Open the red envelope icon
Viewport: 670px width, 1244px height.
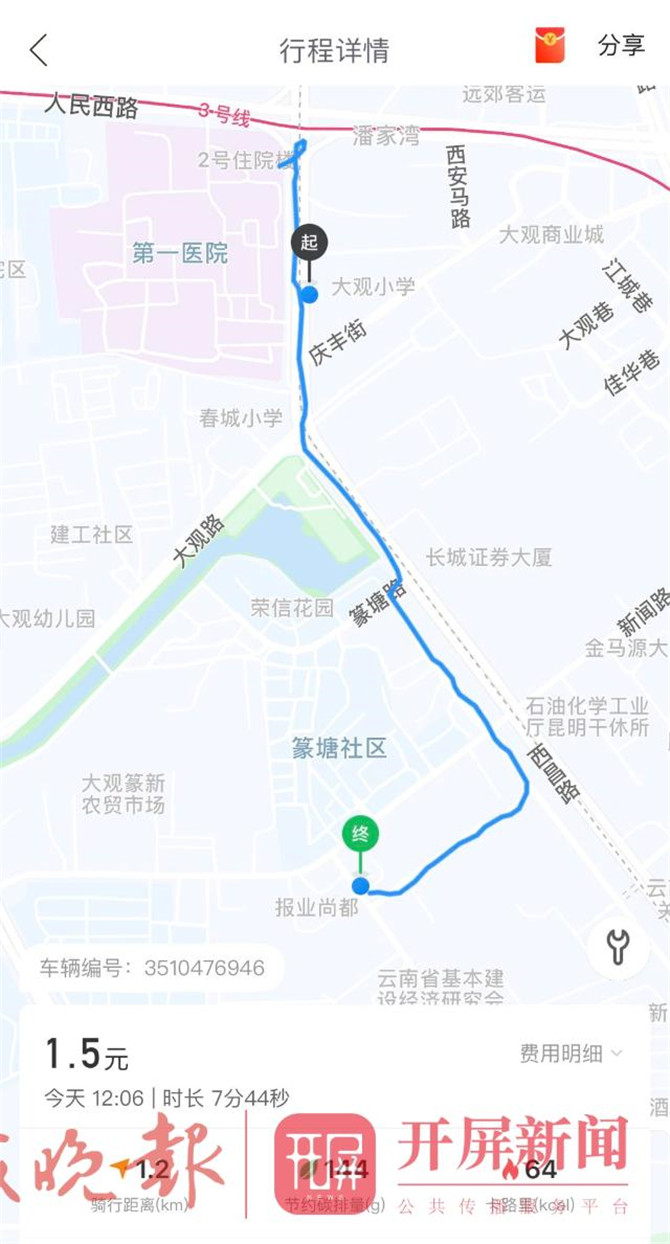[550, 47]
